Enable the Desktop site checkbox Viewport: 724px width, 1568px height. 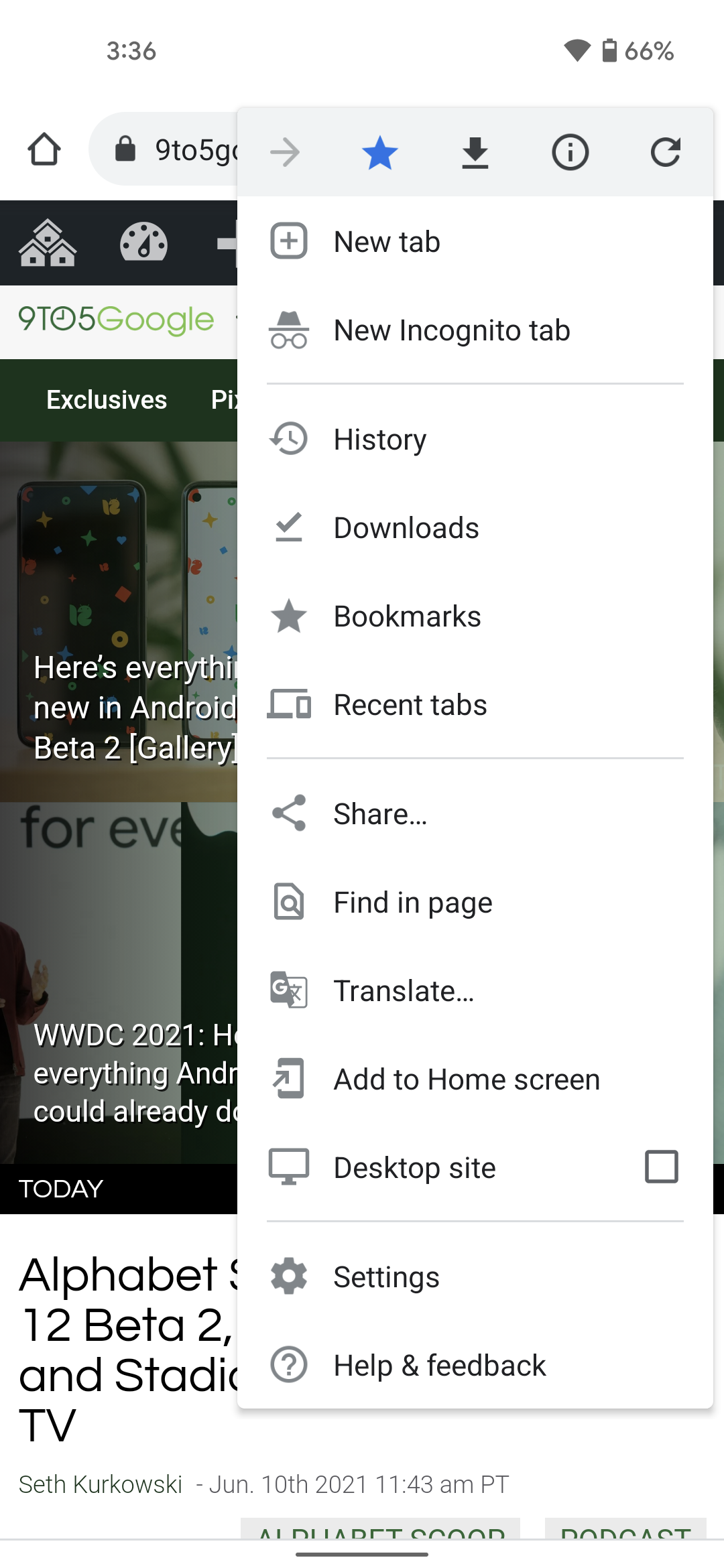[x=661, y=1167]
